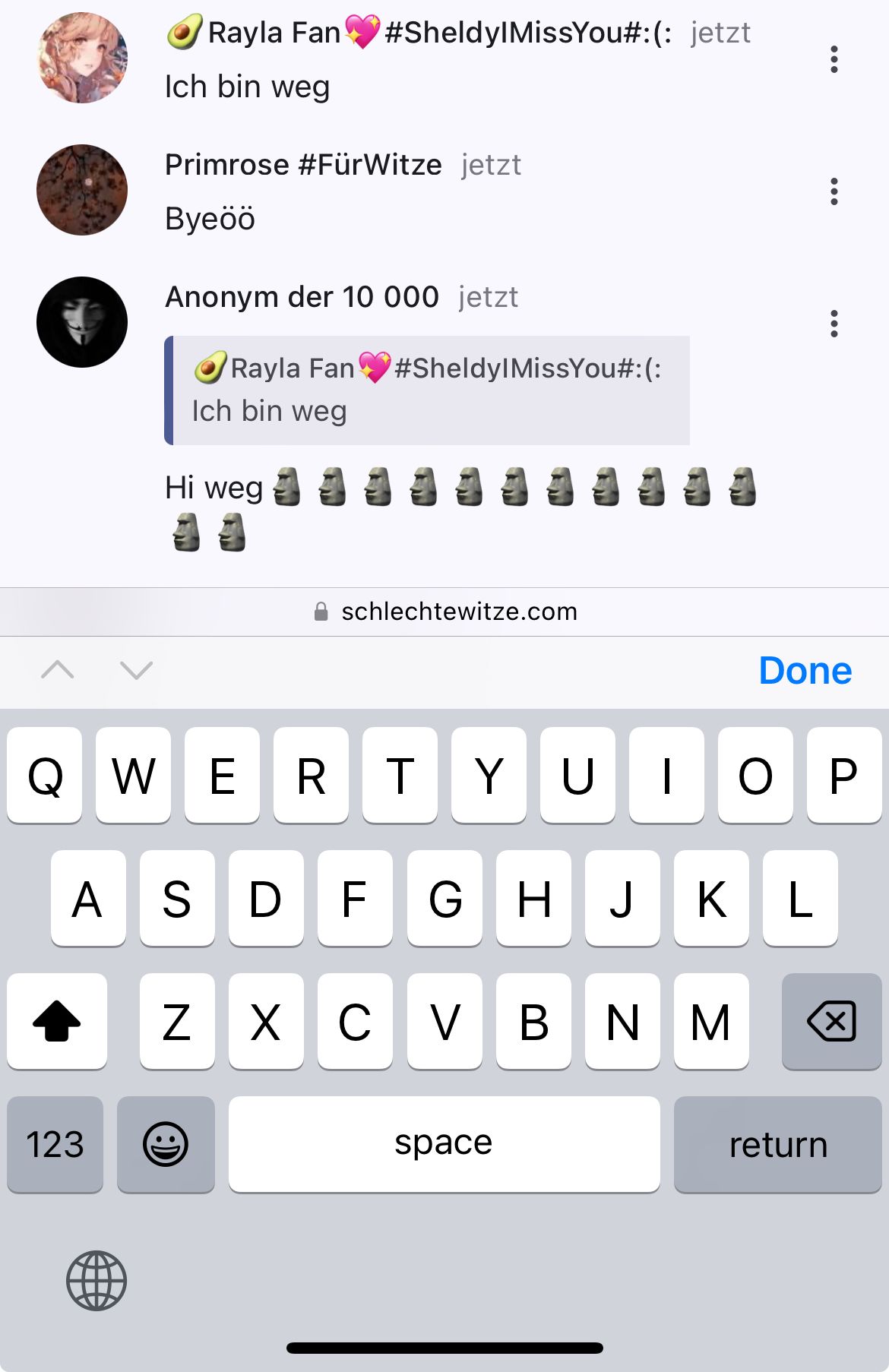Image resolution: width=889 pixels, height=1372 pixels.
Task: Tap the backspace key
Action: pyautogui.click(x=831, y=1021)
